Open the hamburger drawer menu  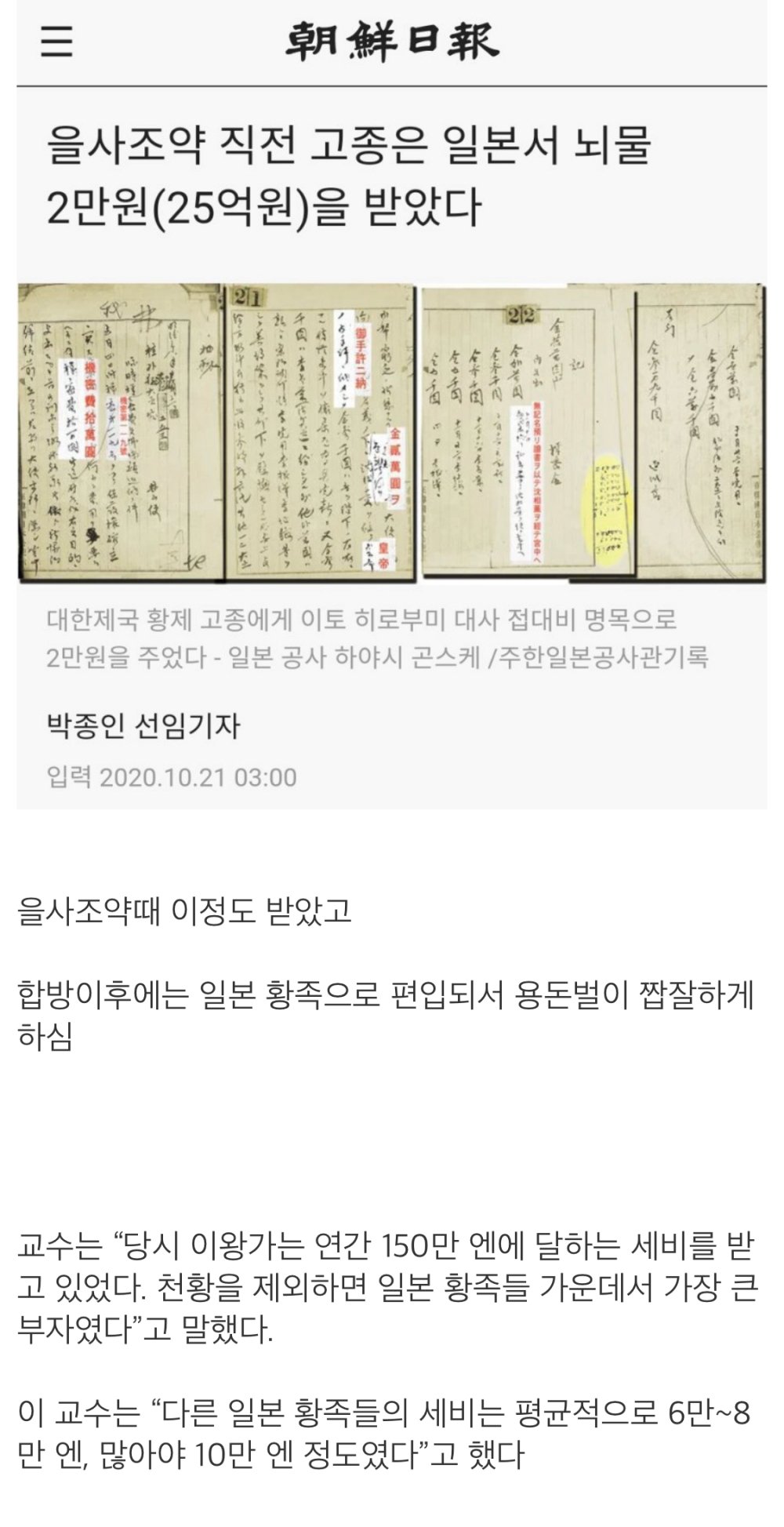(x=56, y=41)
